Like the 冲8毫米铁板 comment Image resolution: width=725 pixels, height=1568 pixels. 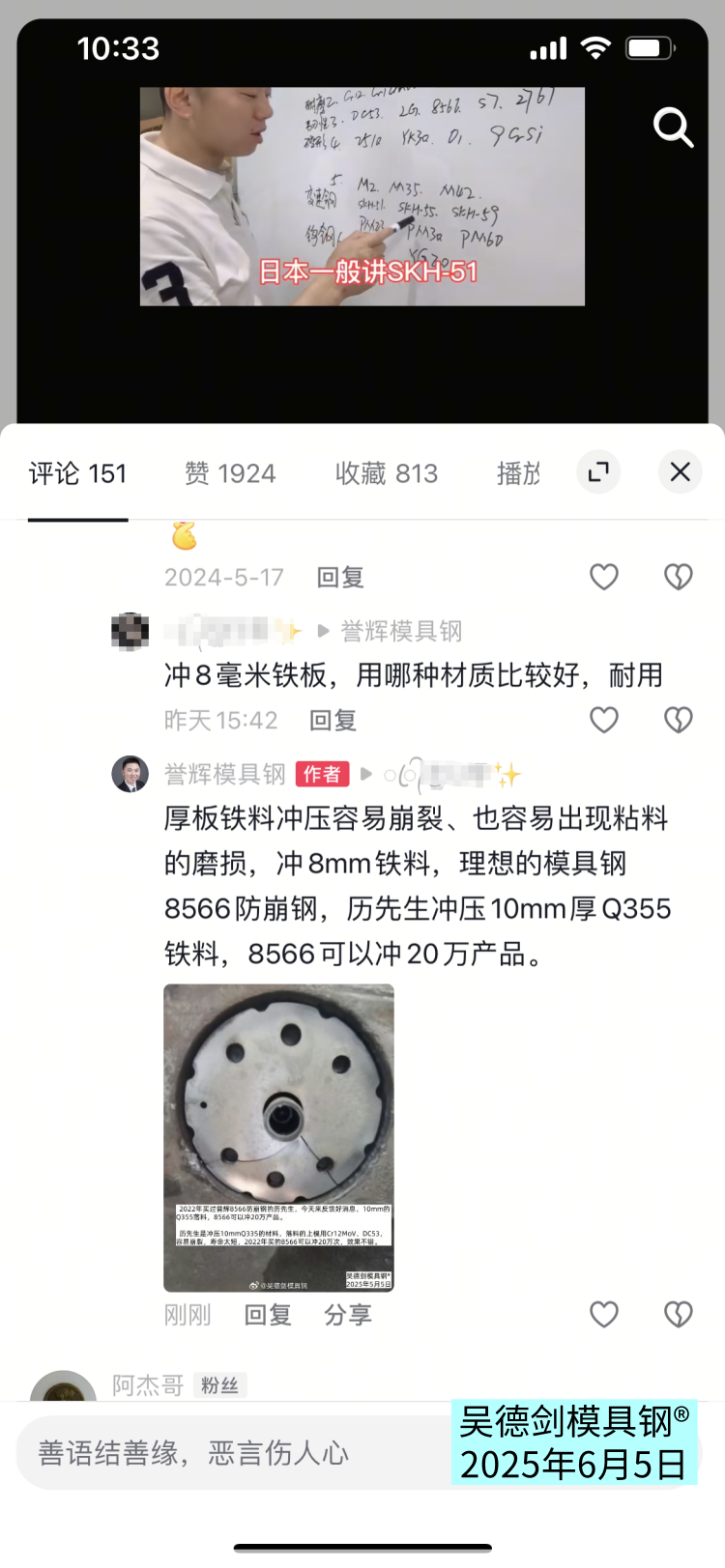(x=604, y=720)
